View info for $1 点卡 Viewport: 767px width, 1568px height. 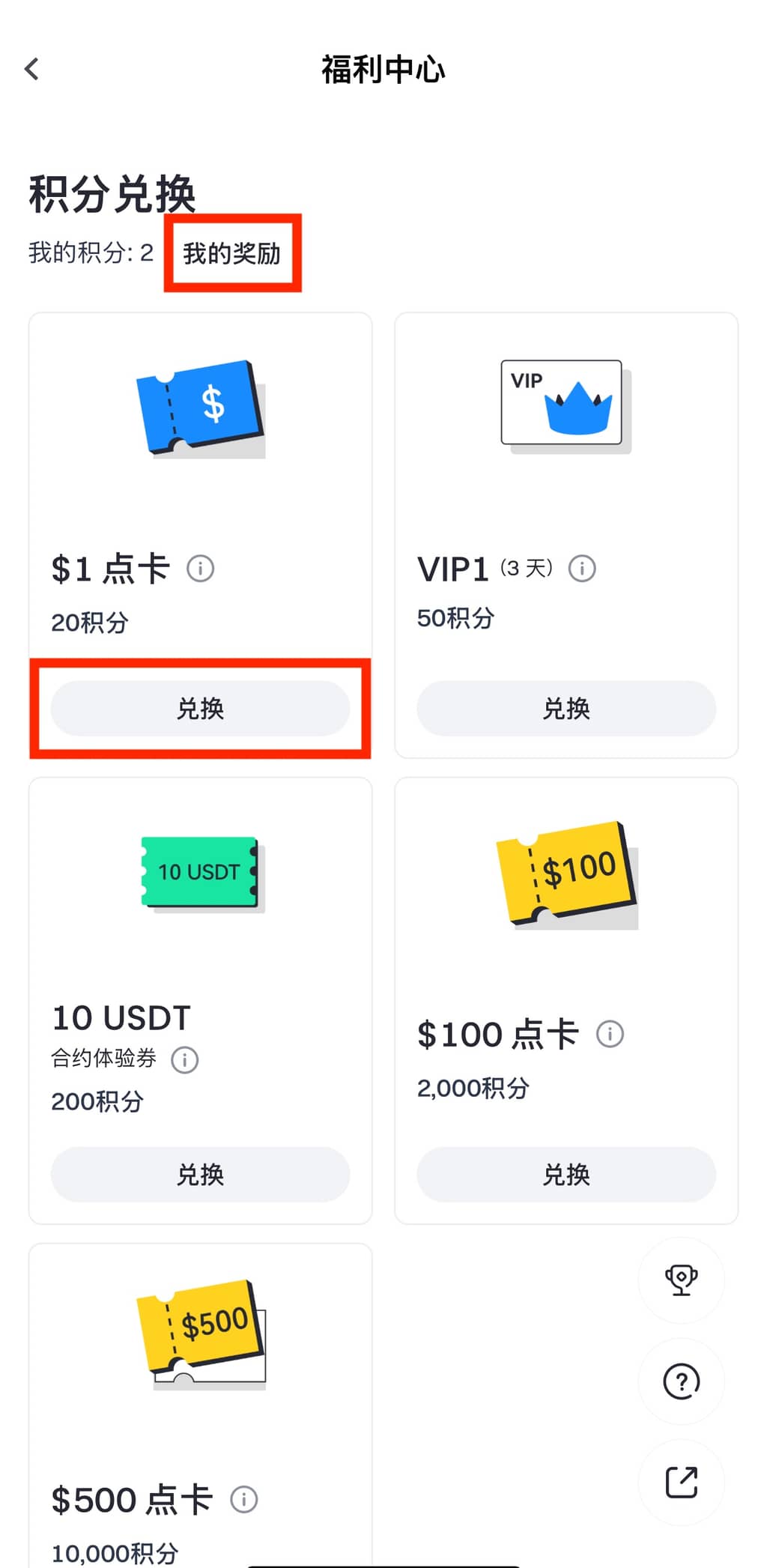(200, 569)
